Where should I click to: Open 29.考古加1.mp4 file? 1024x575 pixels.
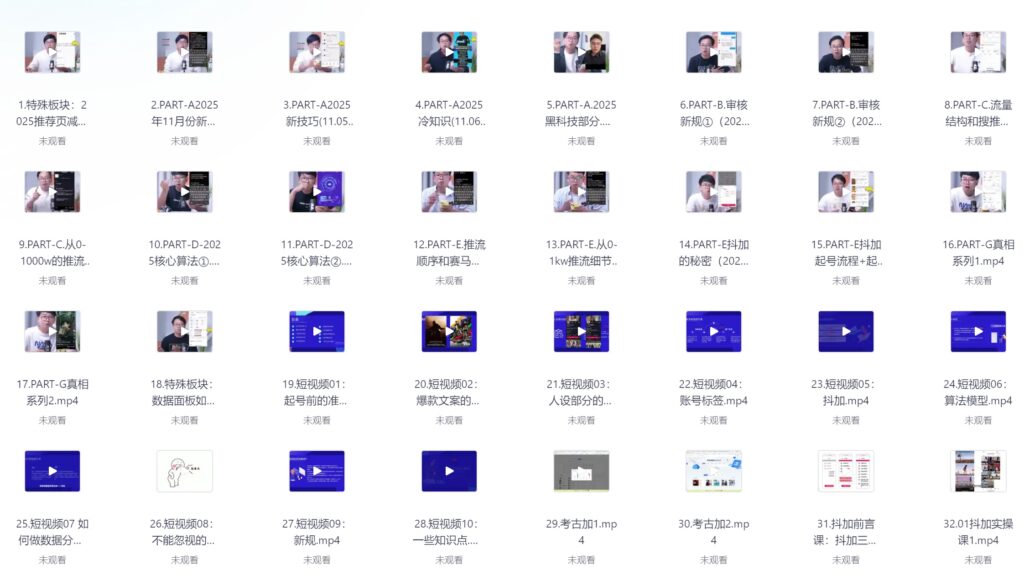pos(581,471)
